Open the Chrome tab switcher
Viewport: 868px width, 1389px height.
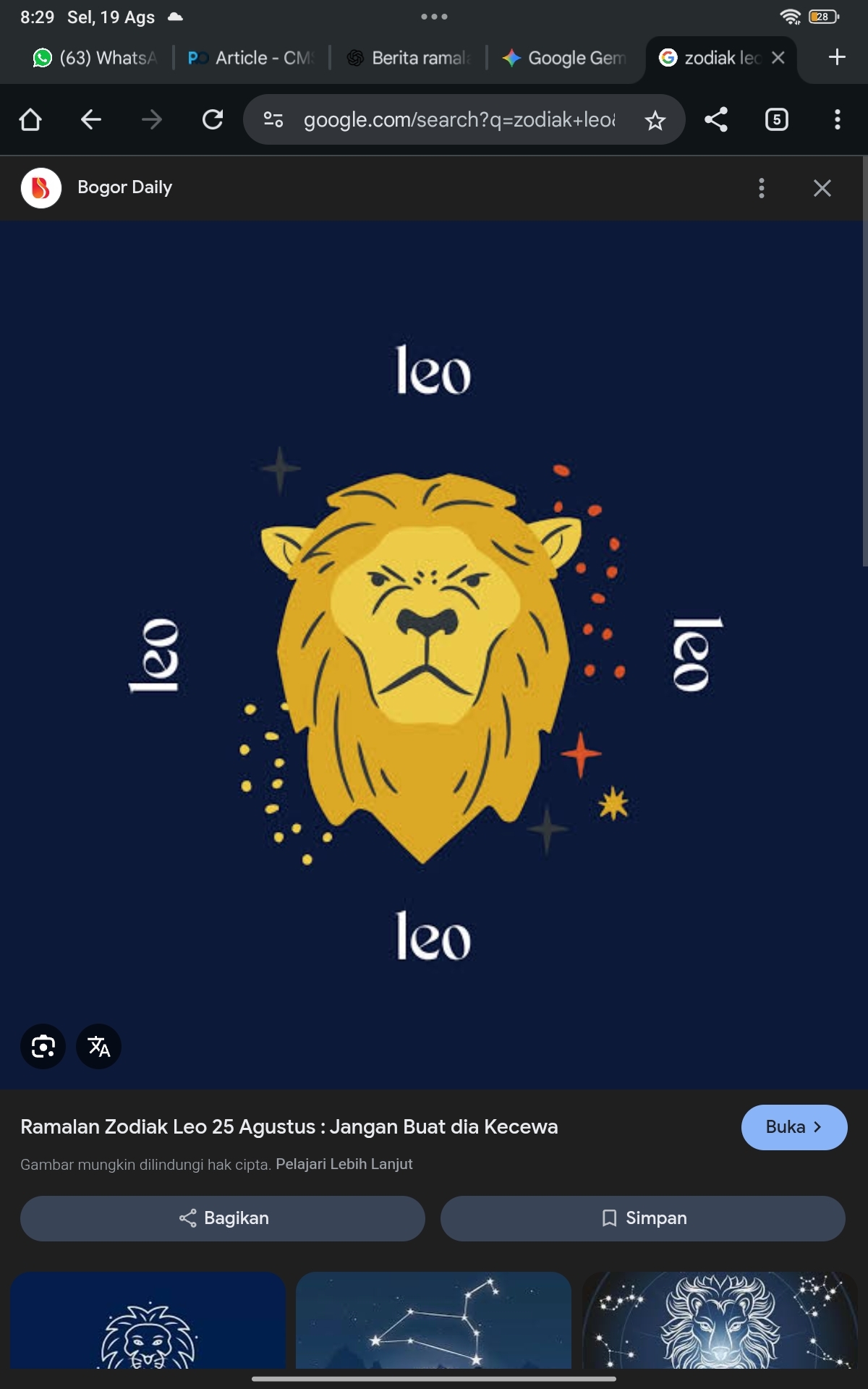coord(775,119)
